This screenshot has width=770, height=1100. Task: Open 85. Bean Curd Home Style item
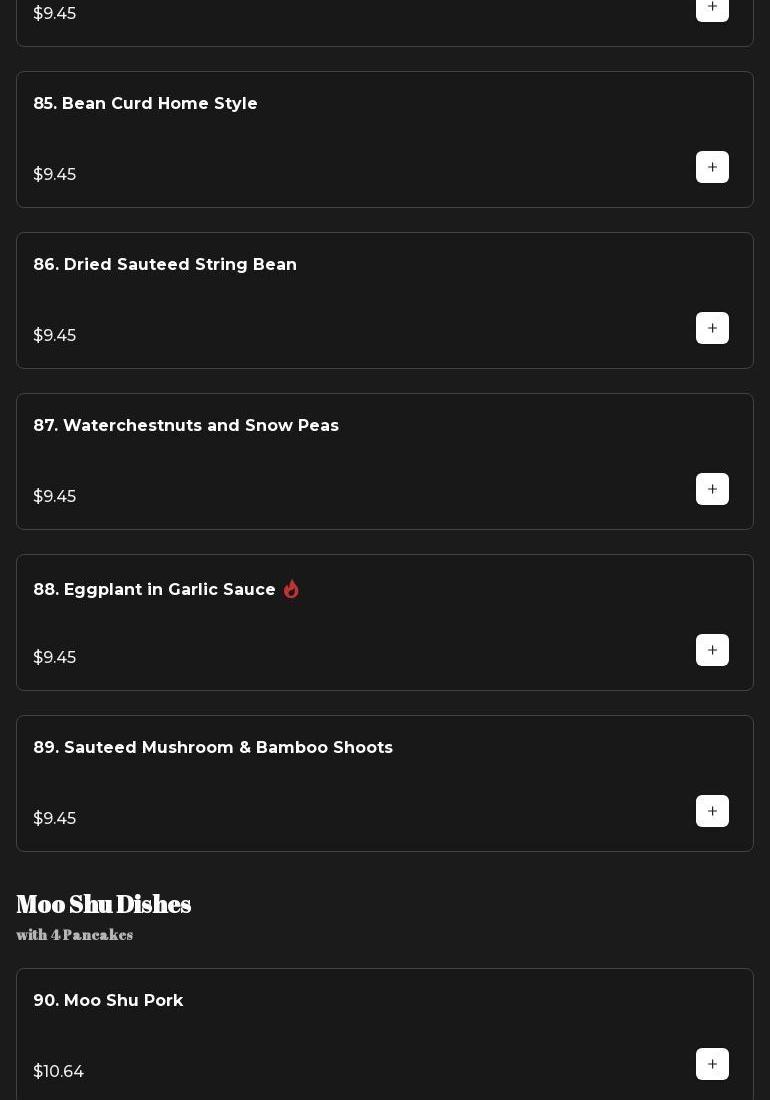146,104
